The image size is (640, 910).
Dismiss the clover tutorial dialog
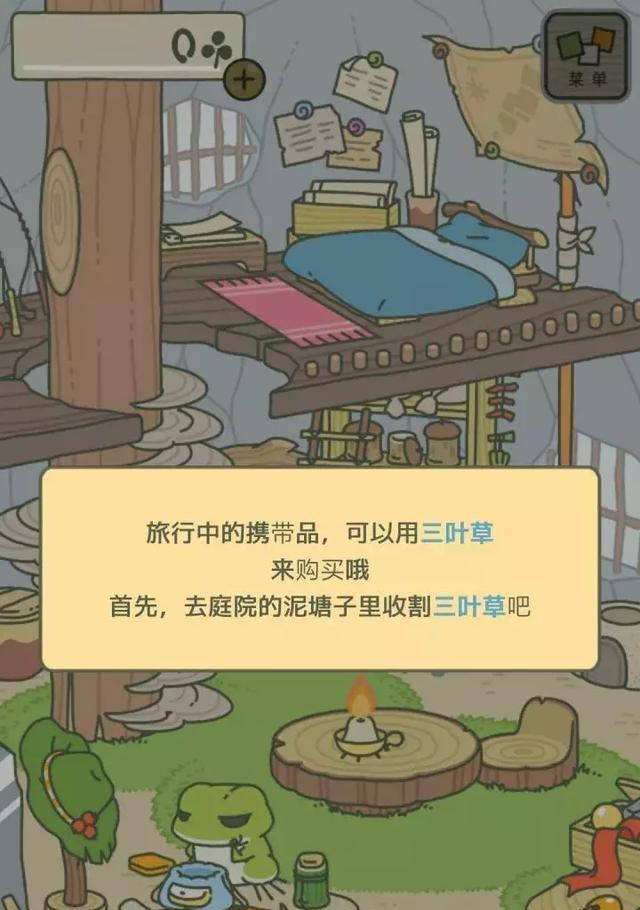320,568
